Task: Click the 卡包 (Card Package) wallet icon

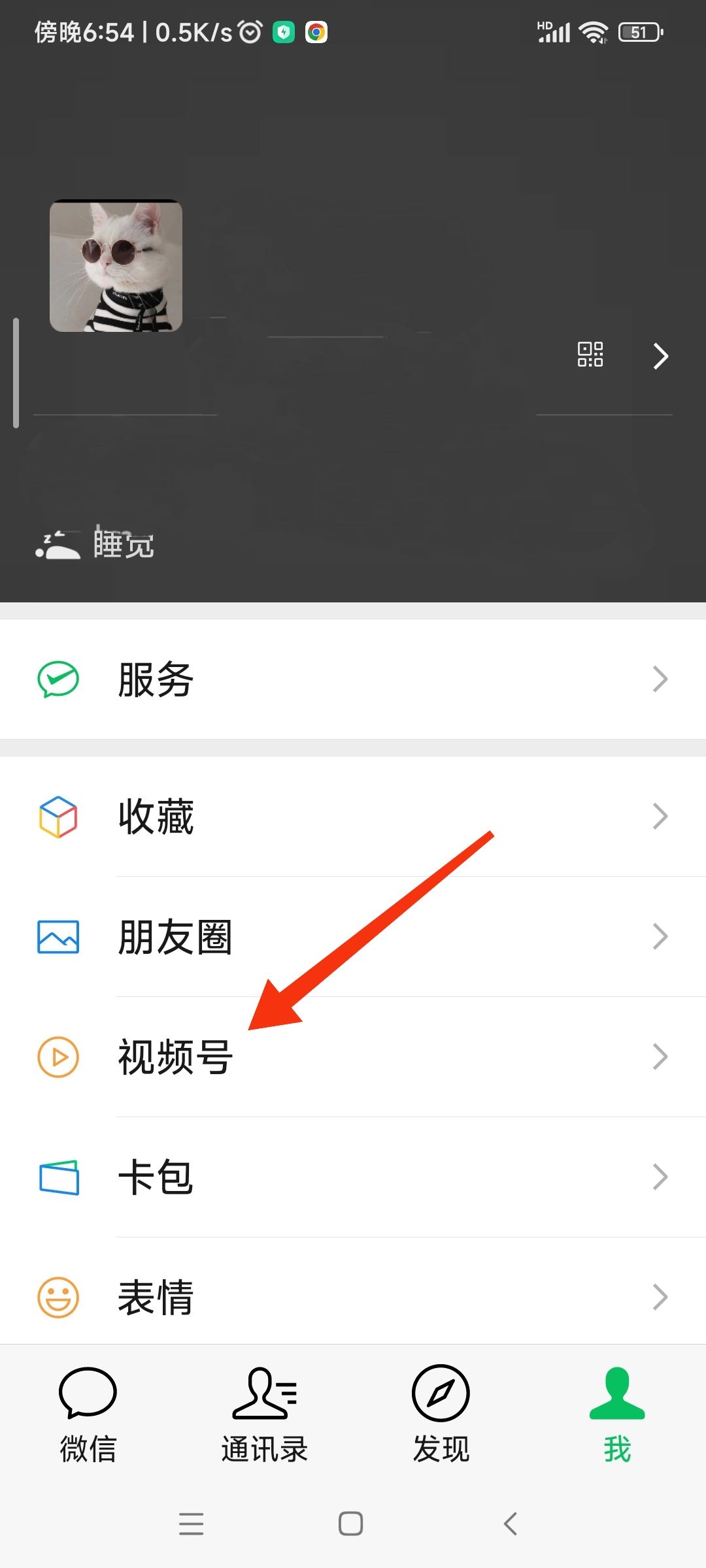Action: click(58, 1177)
